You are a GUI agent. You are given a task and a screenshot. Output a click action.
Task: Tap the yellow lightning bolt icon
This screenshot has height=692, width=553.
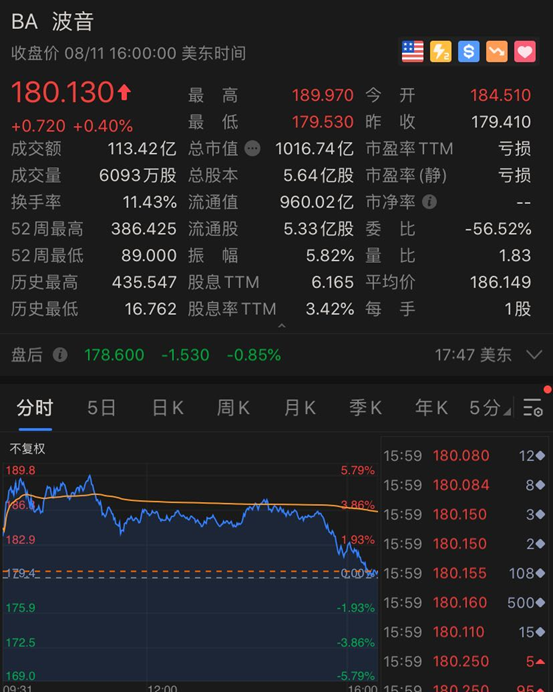pyautogui.click(x=440, y=52)
